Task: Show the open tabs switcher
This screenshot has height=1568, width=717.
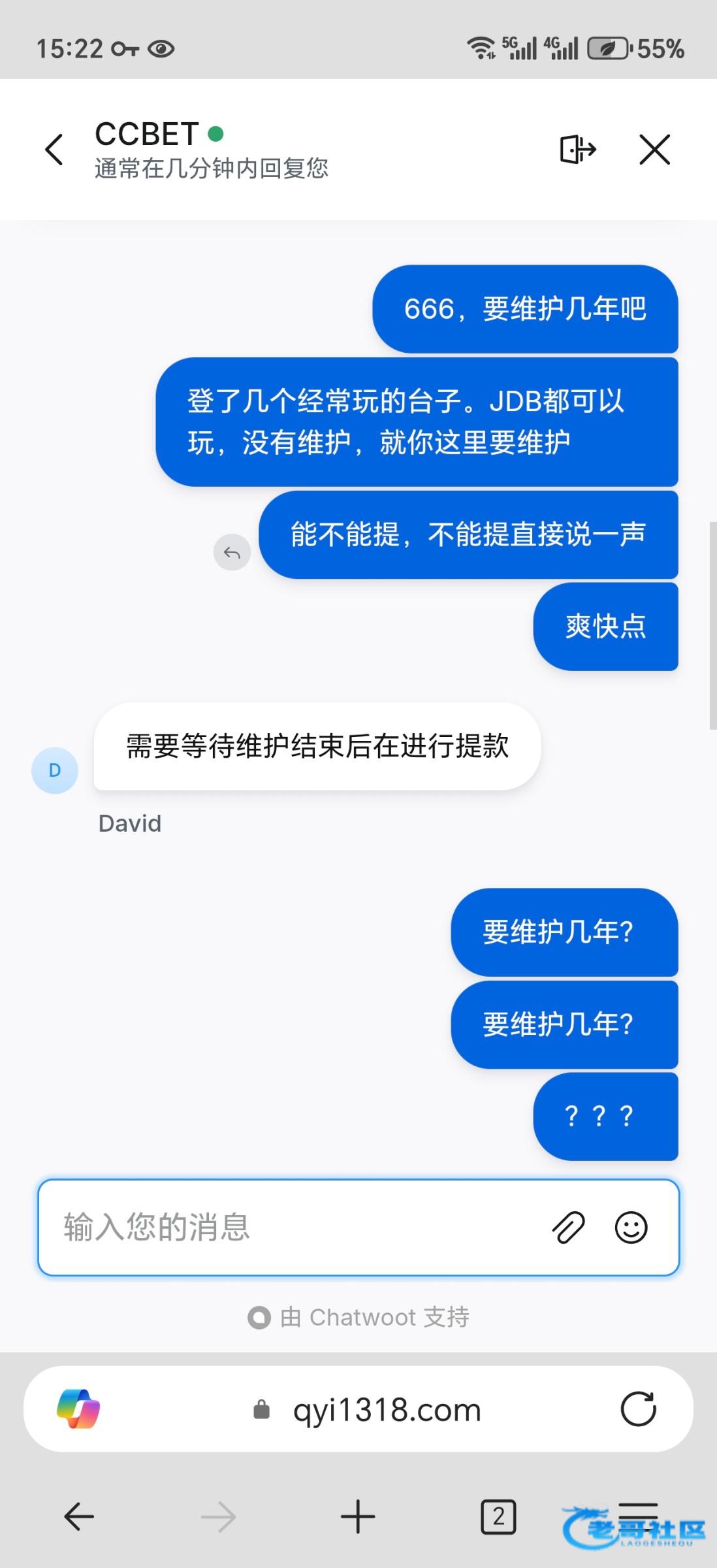Action: tap(498, 1516)
